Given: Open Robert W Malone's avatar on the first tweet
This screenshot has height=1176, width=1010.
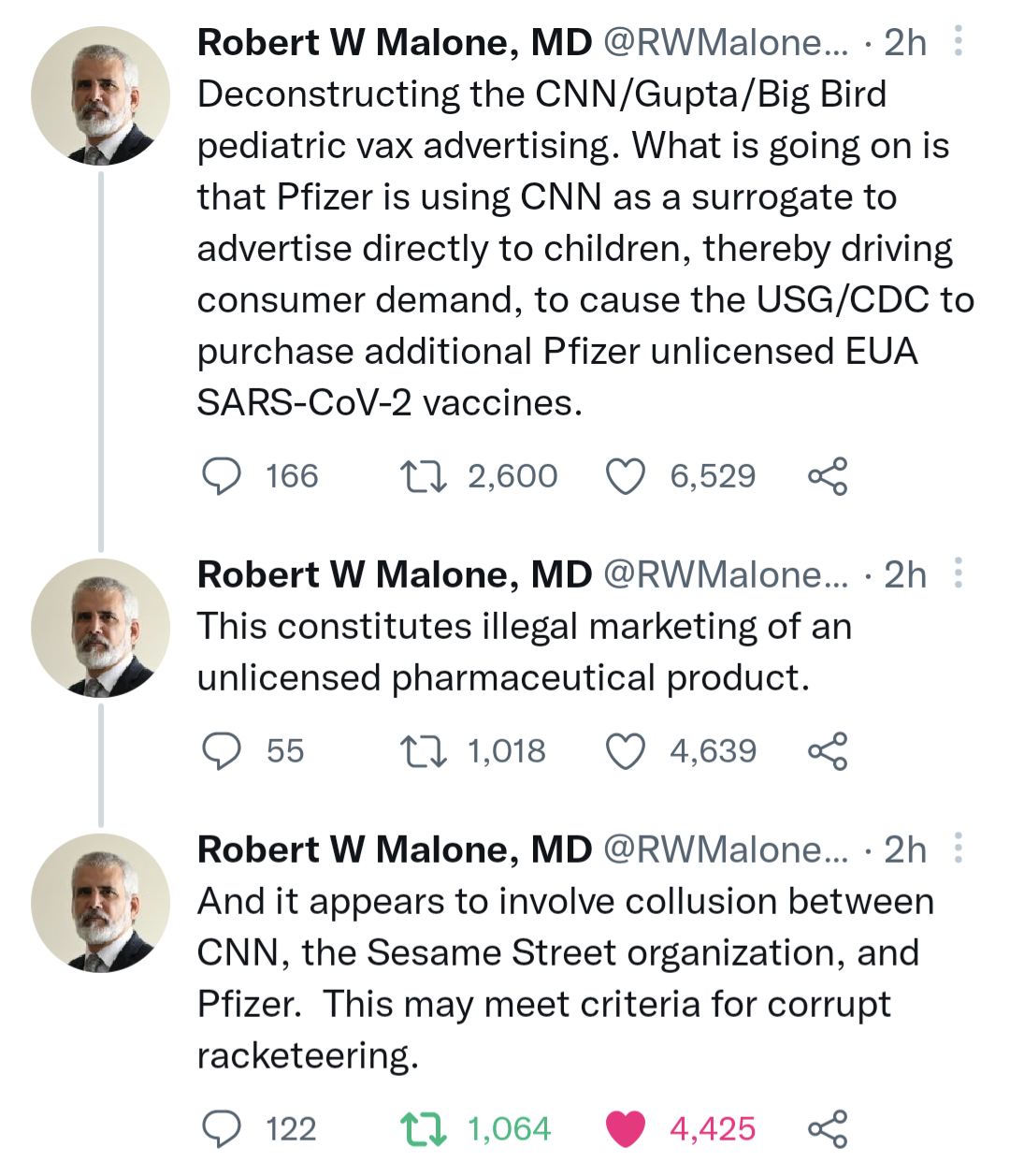Looking at the screenshot, I should point(101,96).
